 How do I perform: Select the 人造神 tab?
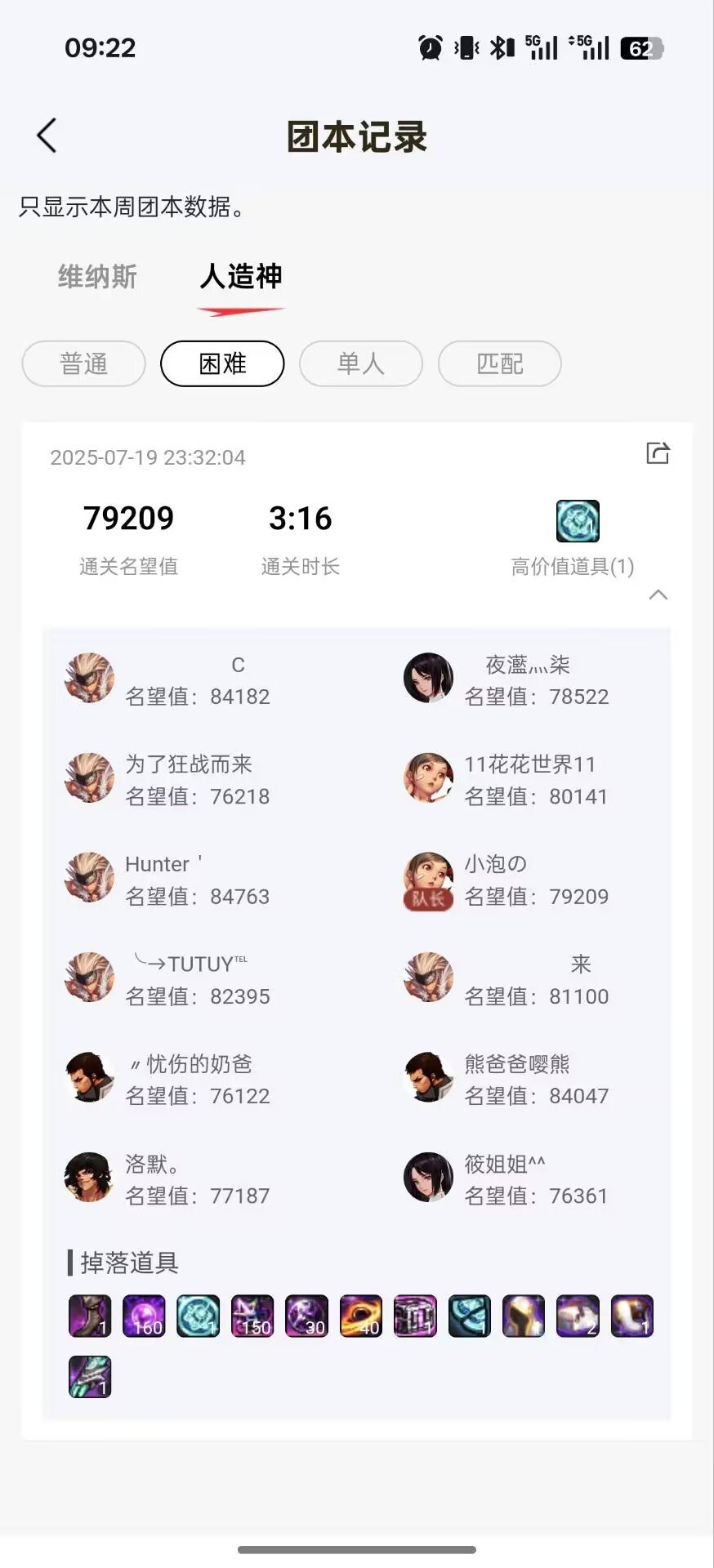[241, 277]
